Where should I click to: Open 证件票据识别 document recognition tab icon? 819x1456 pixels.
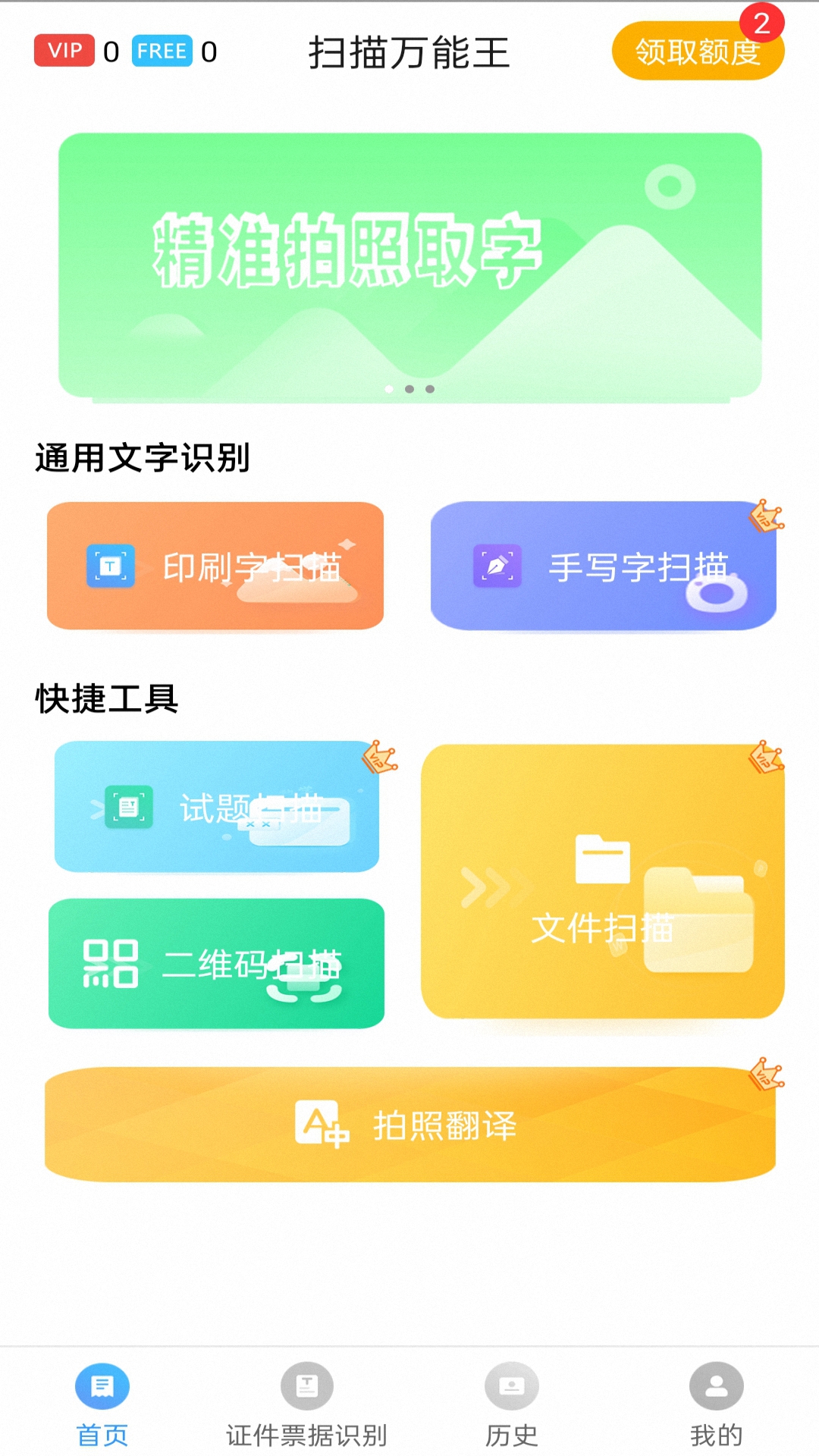click(x=307, y=1384)
